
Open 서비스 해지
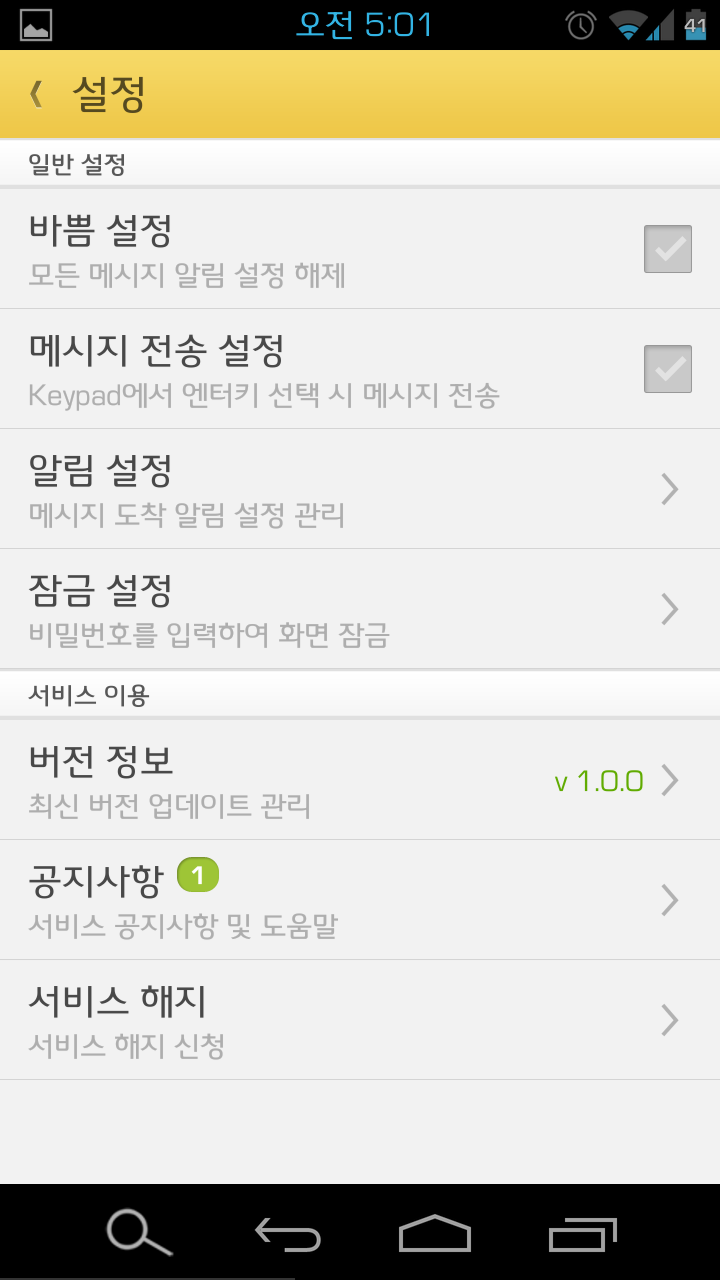click(360, 1020)
